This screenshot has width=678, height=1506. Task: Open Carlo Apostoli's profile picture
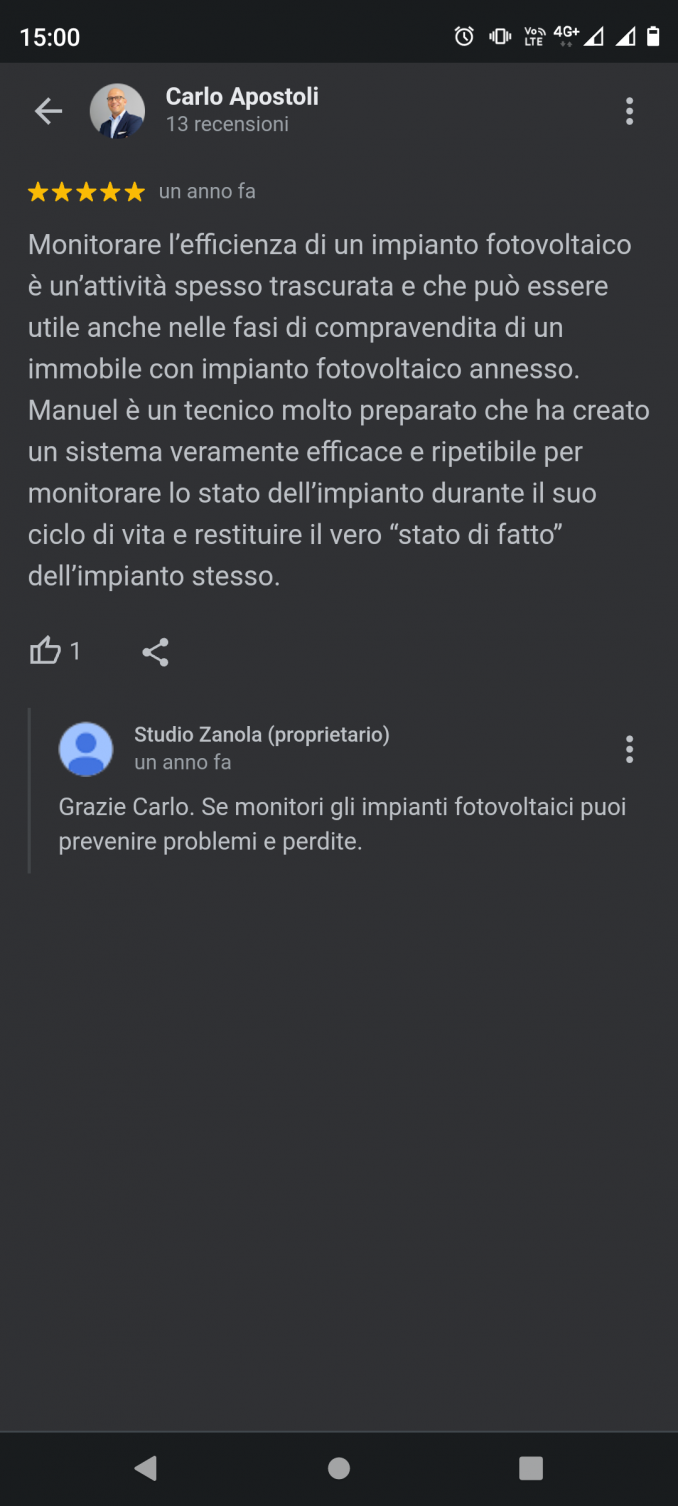(x=117, y=111)
